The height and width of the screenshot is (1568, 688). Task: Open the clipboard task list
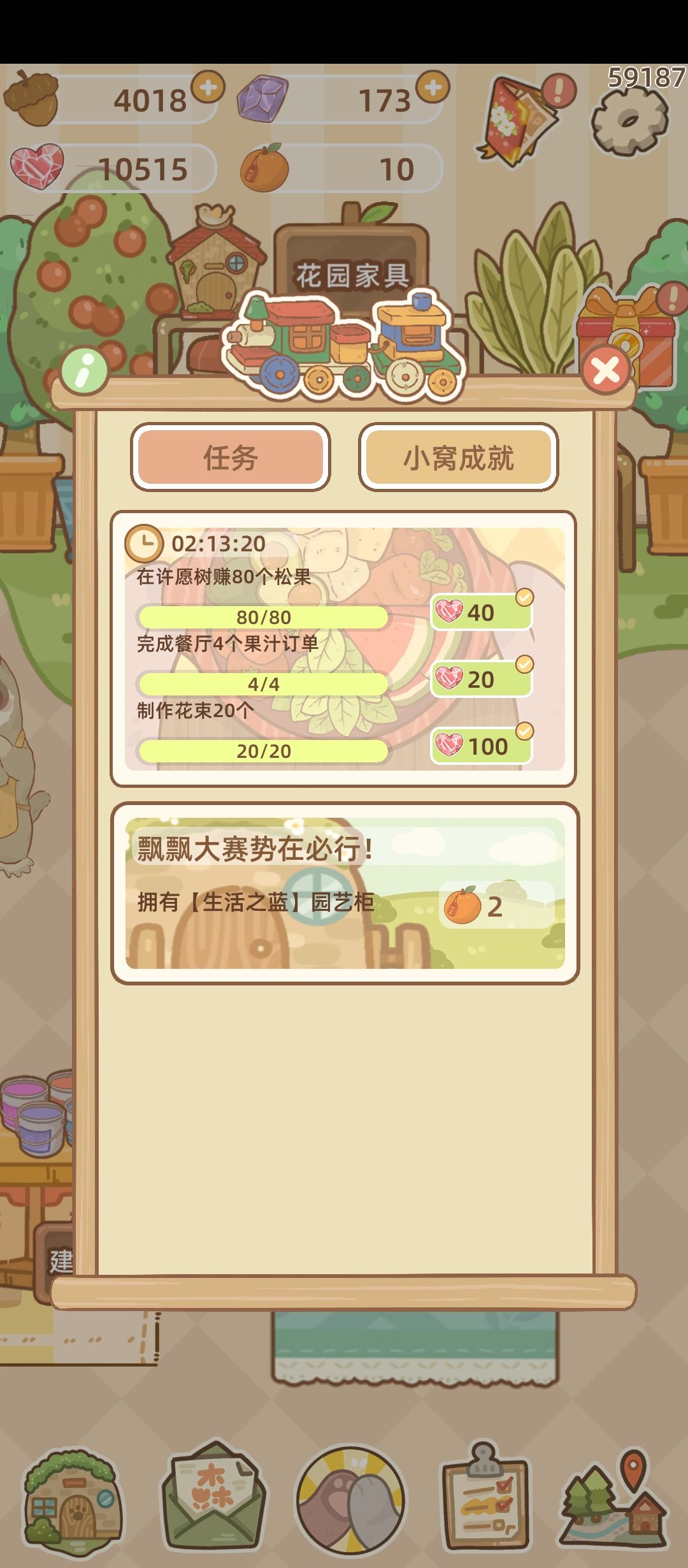(x=487, y=1495)
